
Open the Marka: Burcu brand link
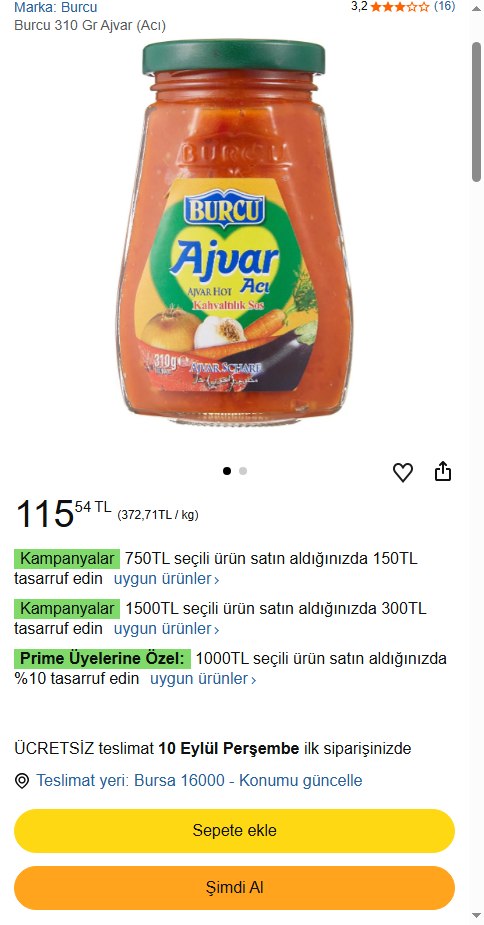click(x=55, y=8)
